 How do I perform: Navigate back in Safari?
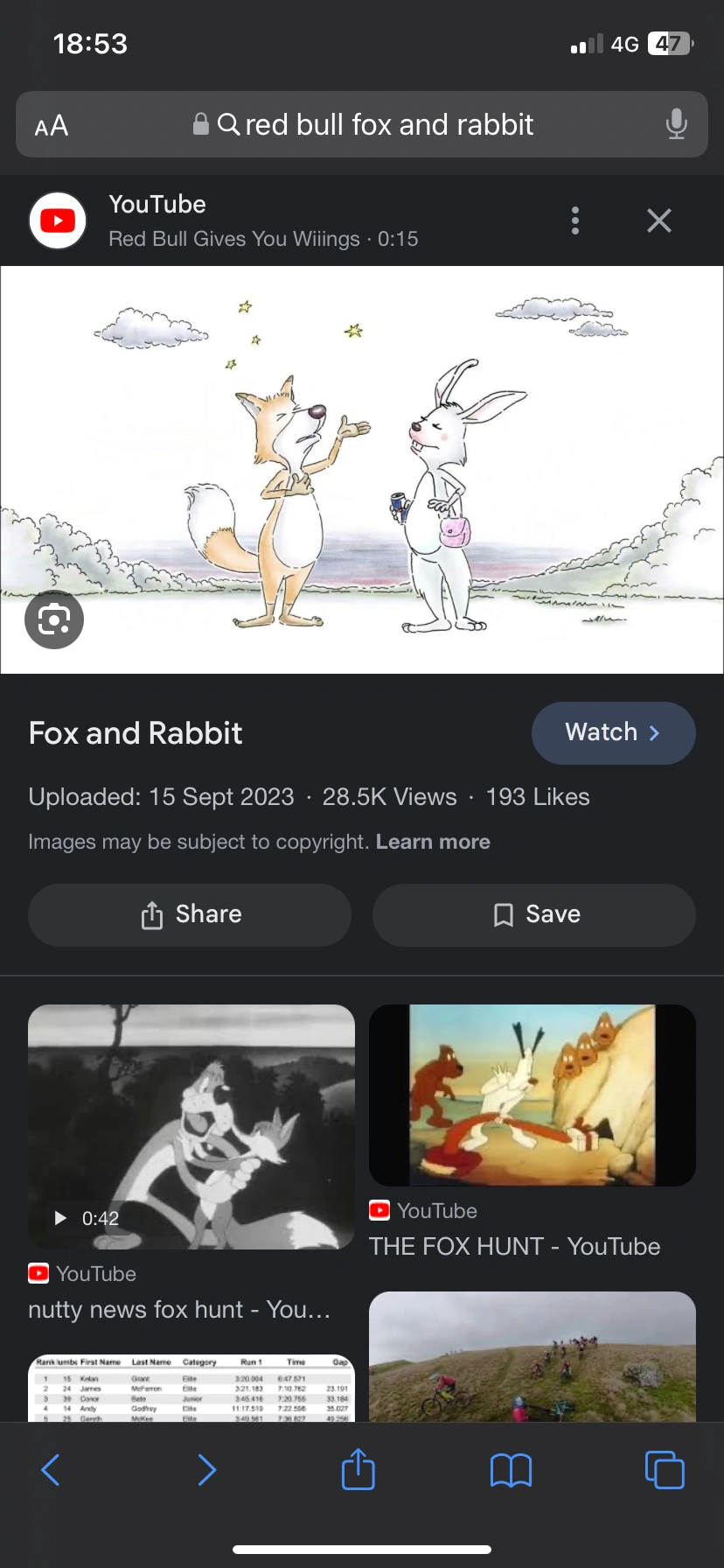pyautogui.click(x=50, y=1469)
